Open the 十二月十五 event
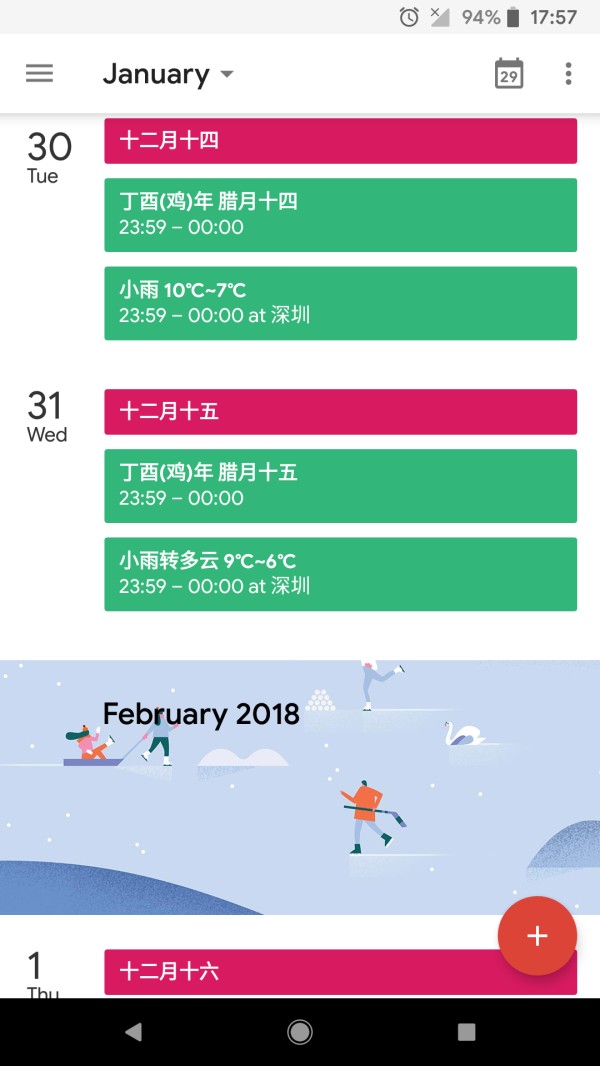This screenshot has width=600, height=1066. (340, 412)
